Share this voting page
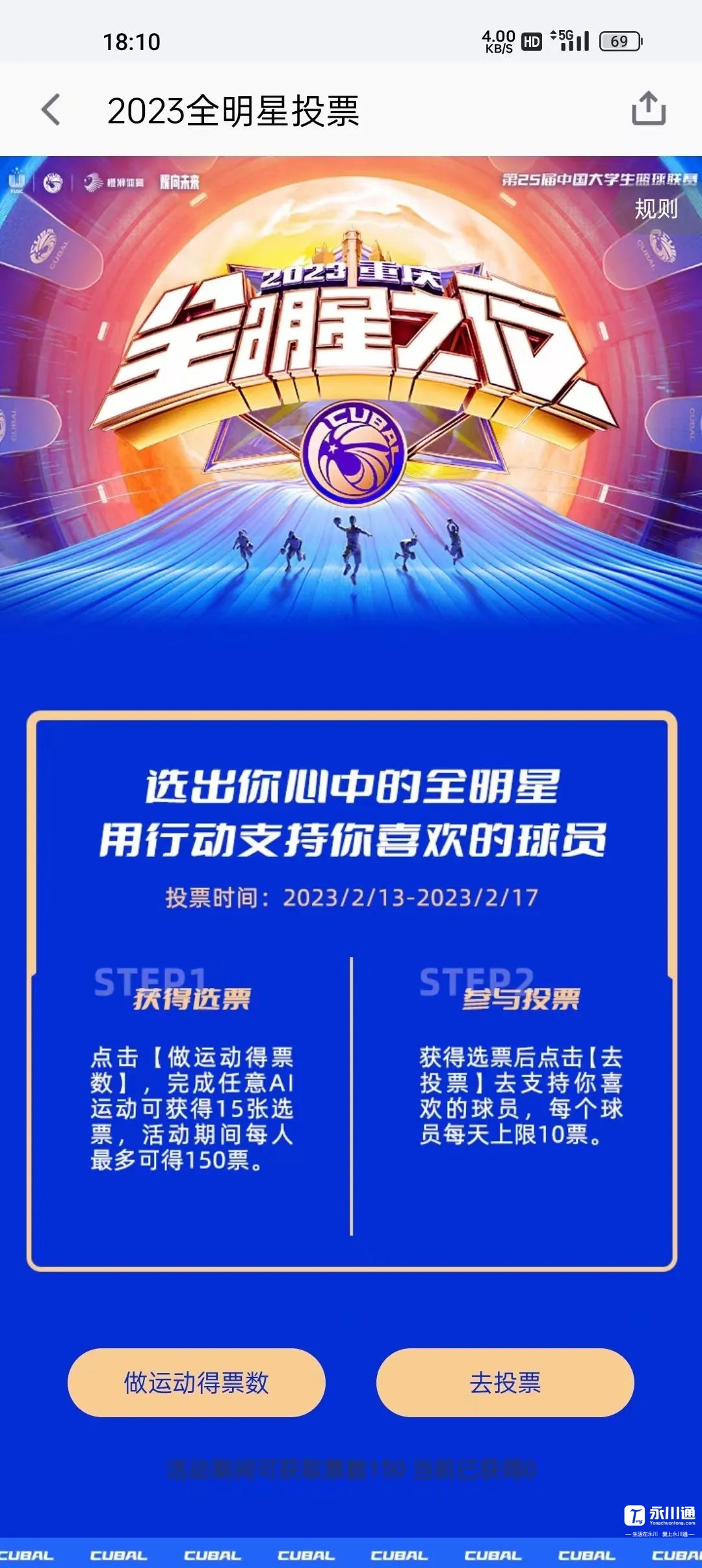Viewport: 702px width, 1568px height. tap(649, 109)
